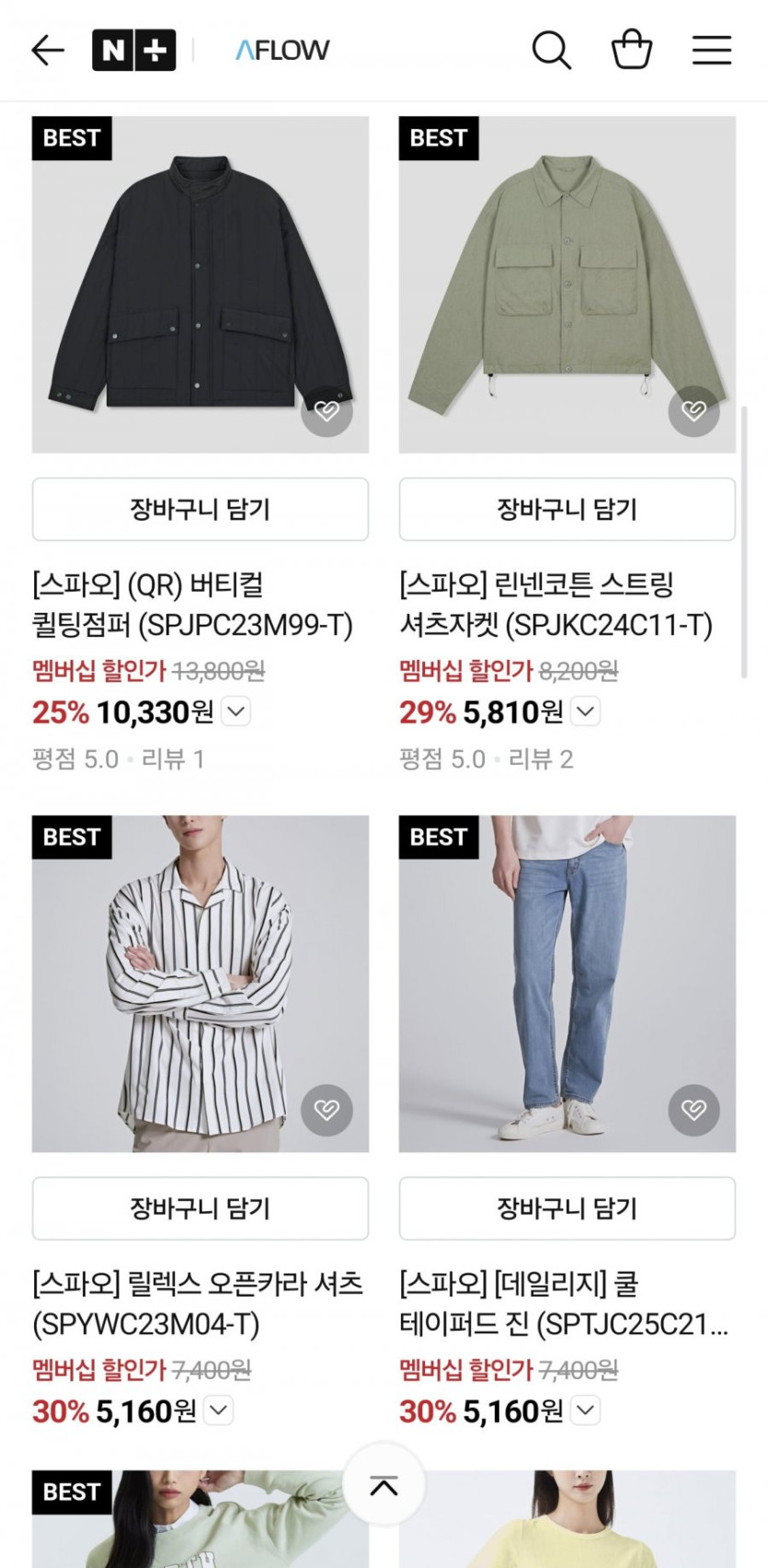Open the 버티컬 퀼팅점퍼 product image
Viewport: 768px width, 1568px height.
pos(201,284)
